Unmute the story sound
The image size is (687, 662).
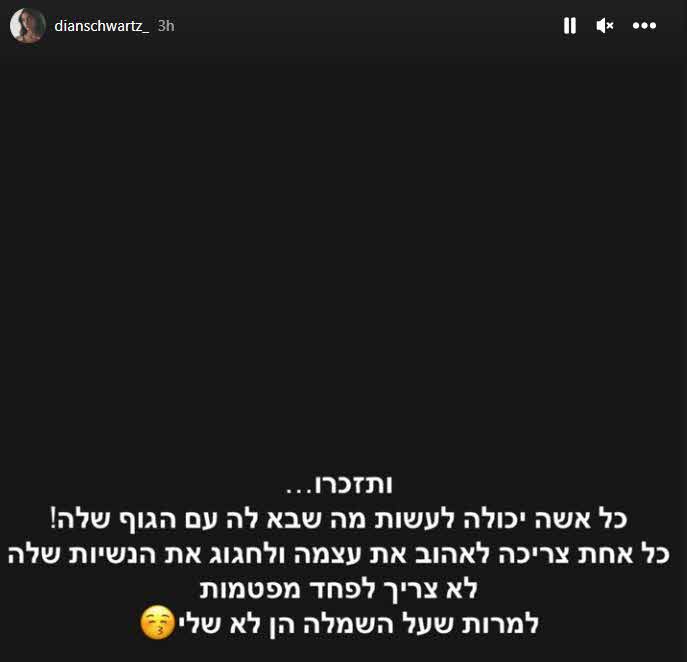605,26
